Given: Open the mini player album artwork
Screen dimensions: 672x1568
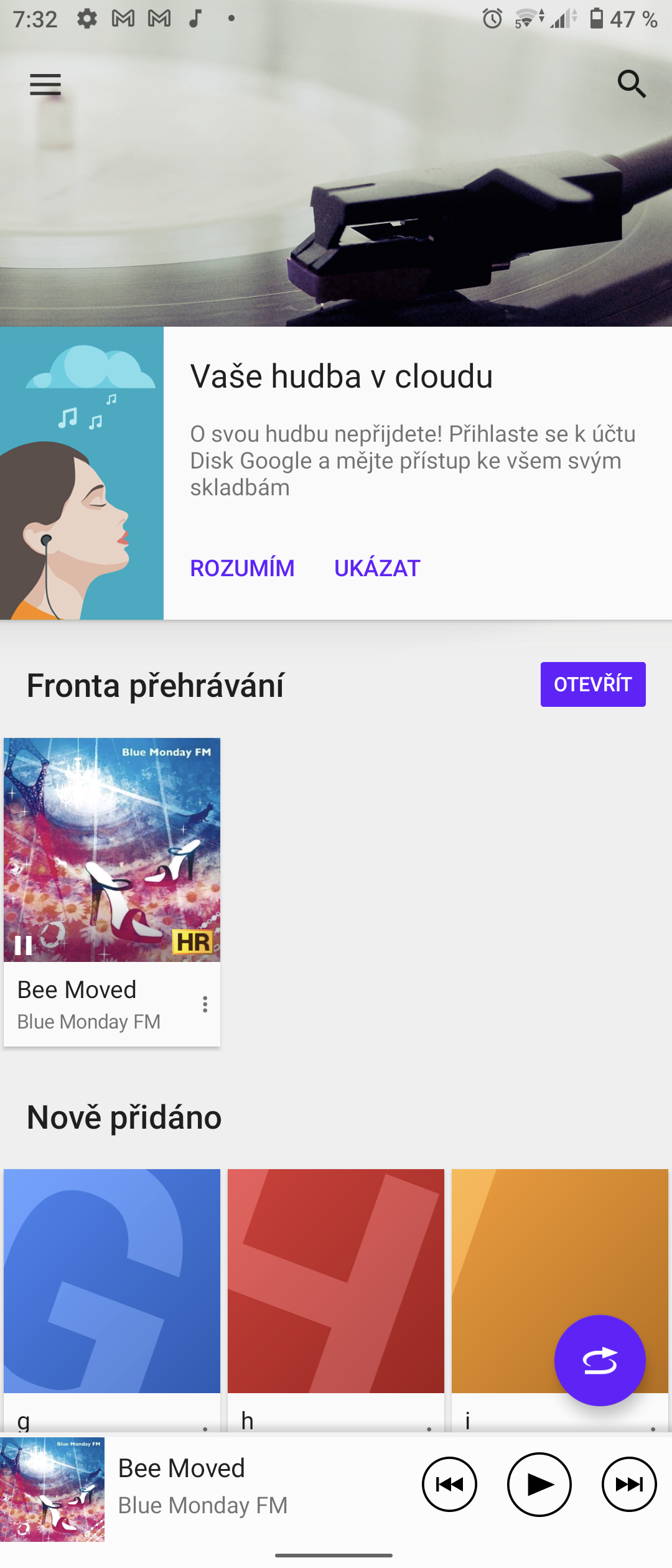Looking at the screenshot, I should pos(53,1488).
